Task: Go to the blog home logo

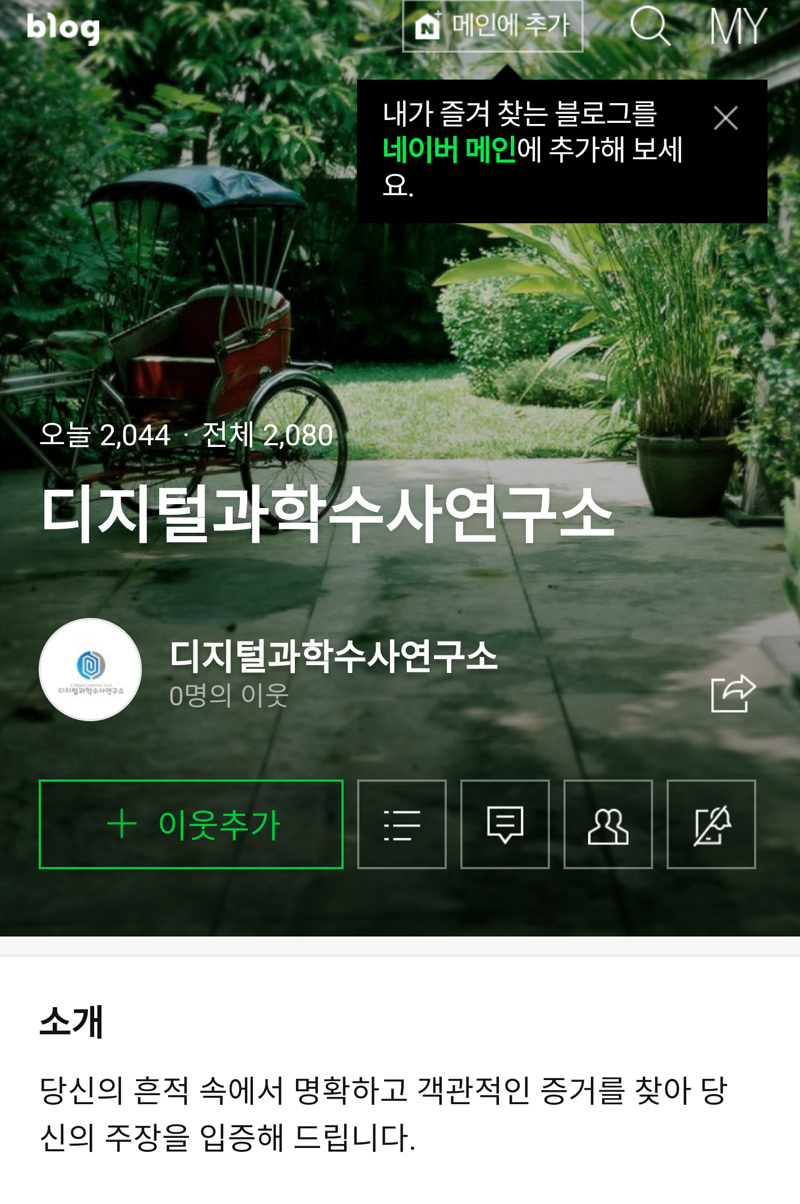Action: click(x=63, y=27)
